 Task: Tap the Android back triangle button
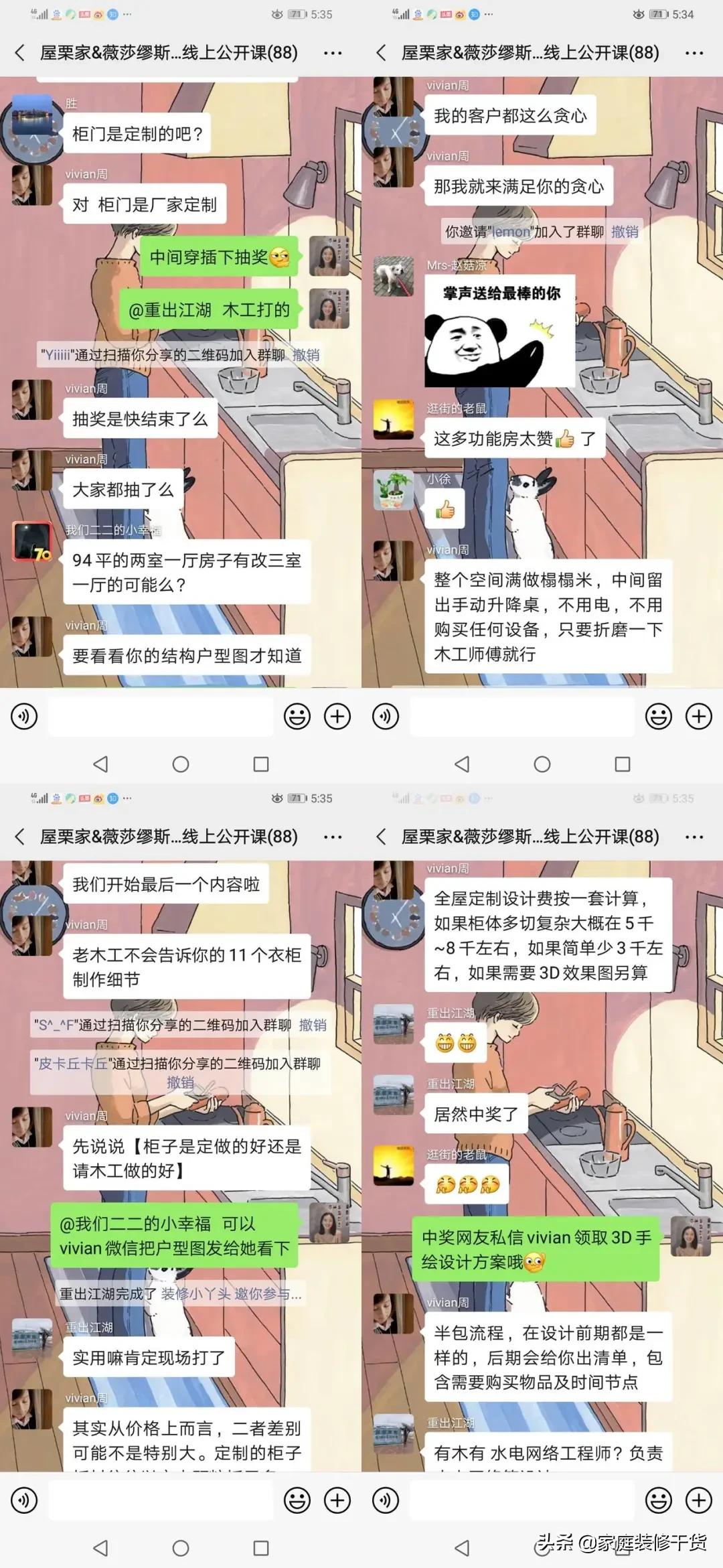tap(100, 764)
